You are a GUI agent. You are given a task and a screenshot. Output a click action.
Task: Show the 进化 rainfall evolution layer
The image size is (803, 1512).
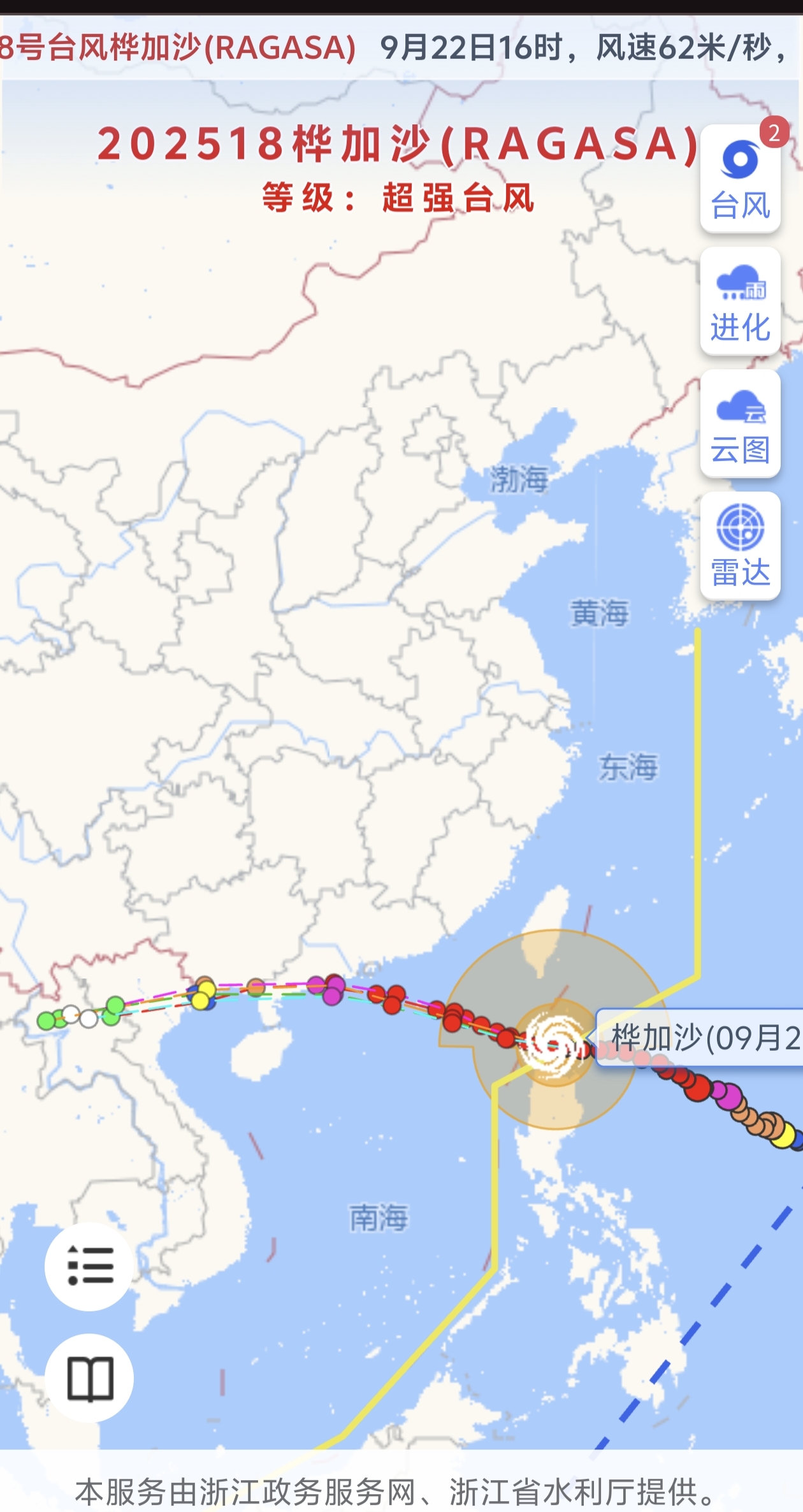[x=740, y=301]
